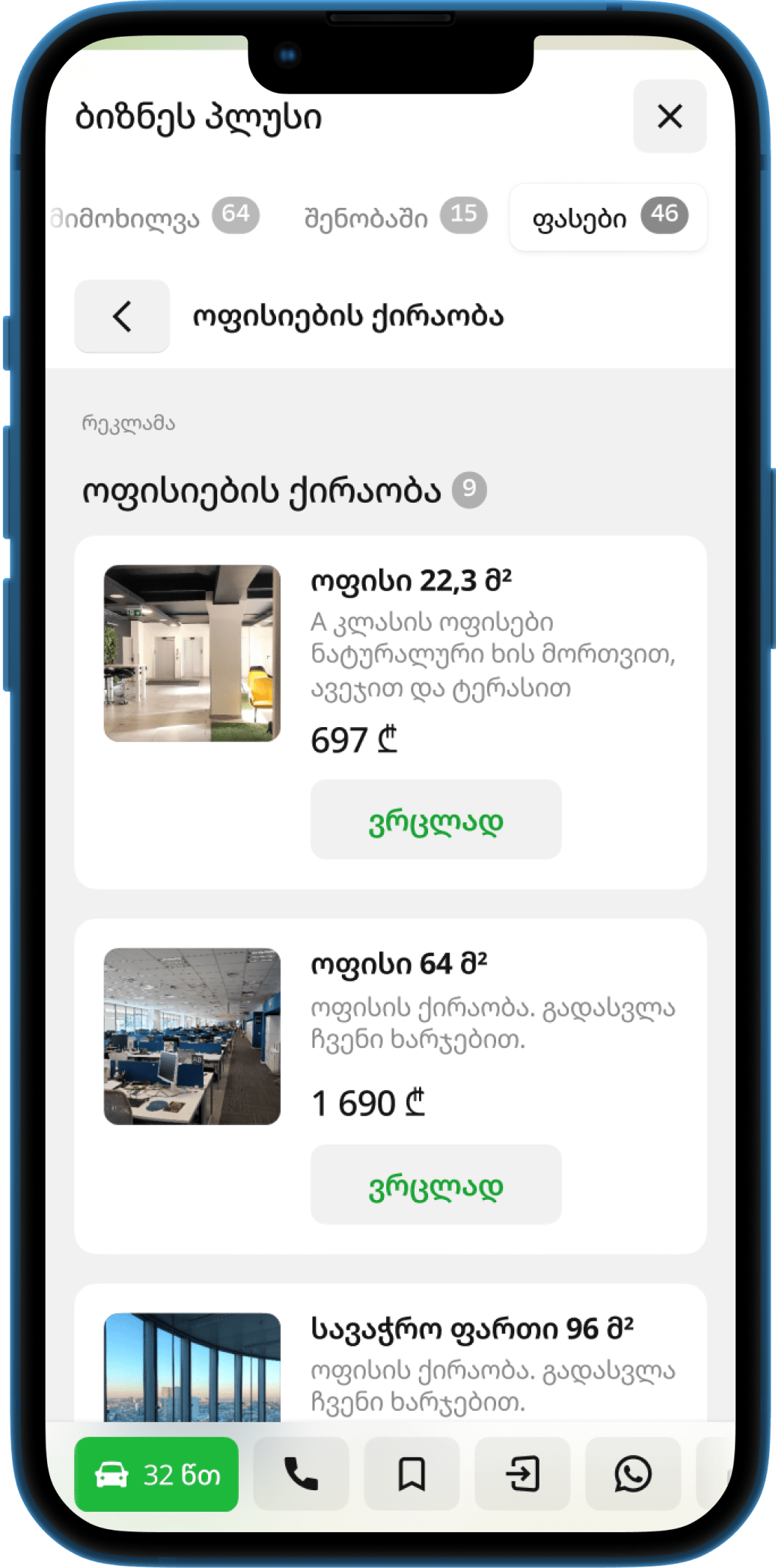Go back from ოფისების ქირაობა
This screenshot has height=1568, width=776.
tap(122, 316)
